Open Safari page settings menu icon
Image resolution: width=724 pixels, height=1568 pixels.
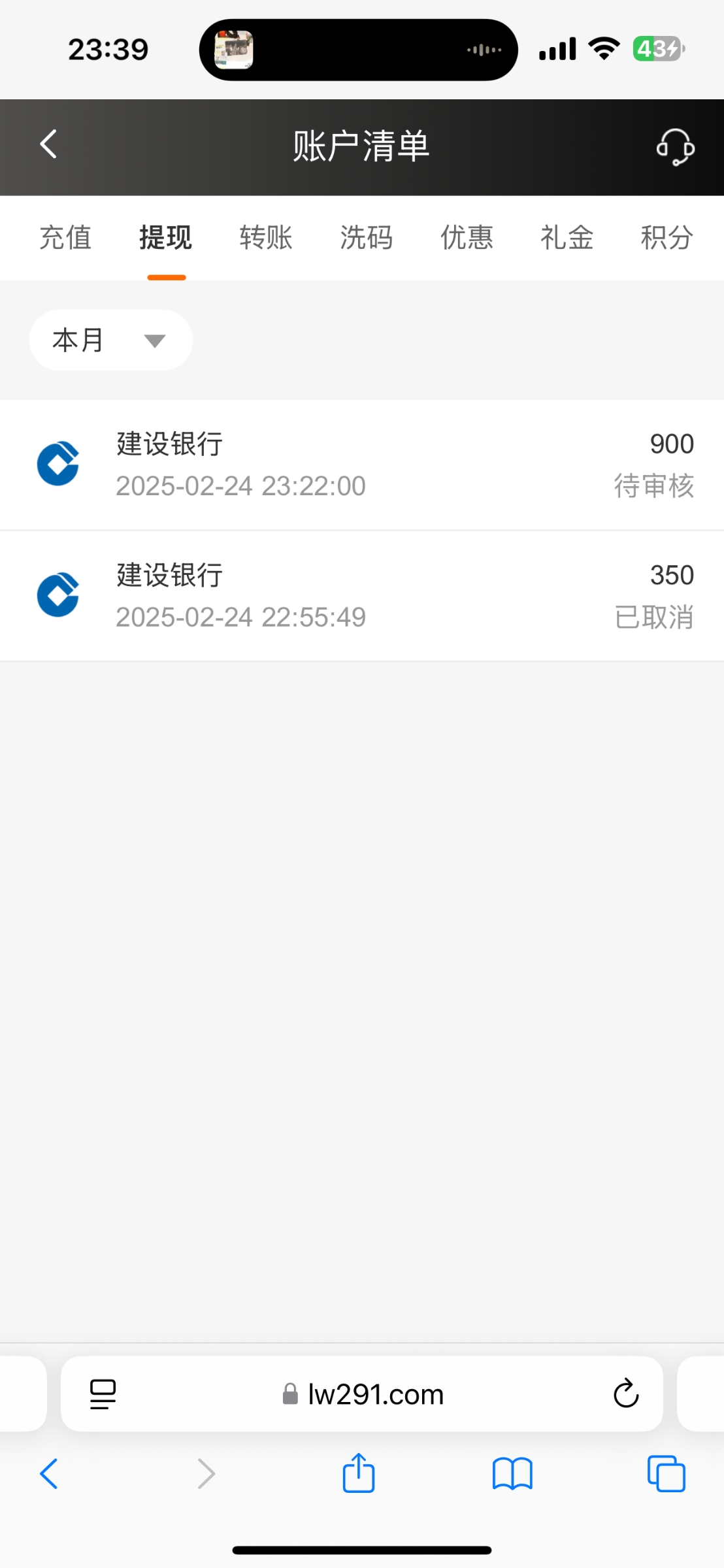(x=103, y=1394)
